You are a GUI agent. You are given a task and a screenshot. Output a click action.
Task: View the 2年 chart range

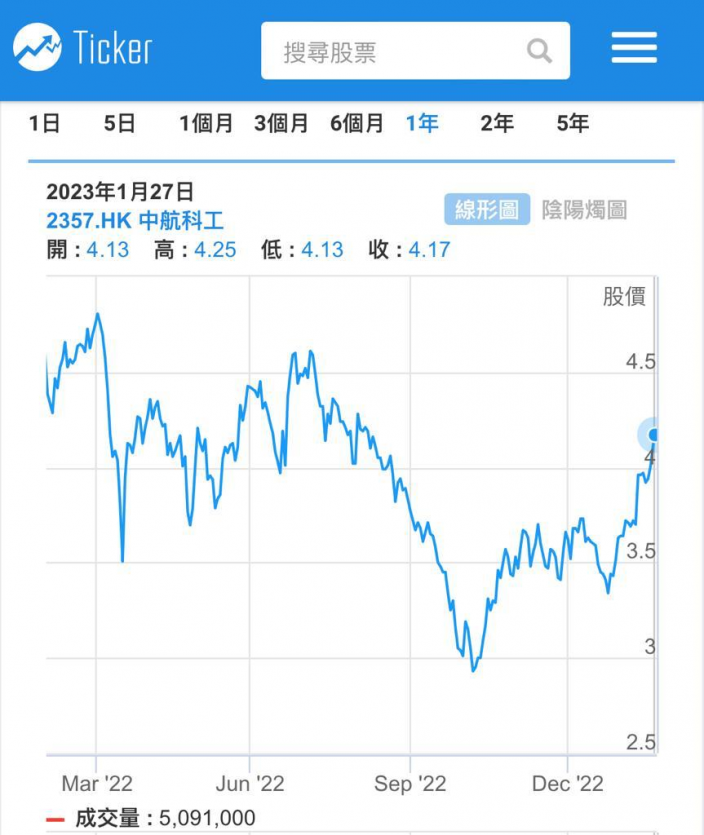click(x=497, y=124)
